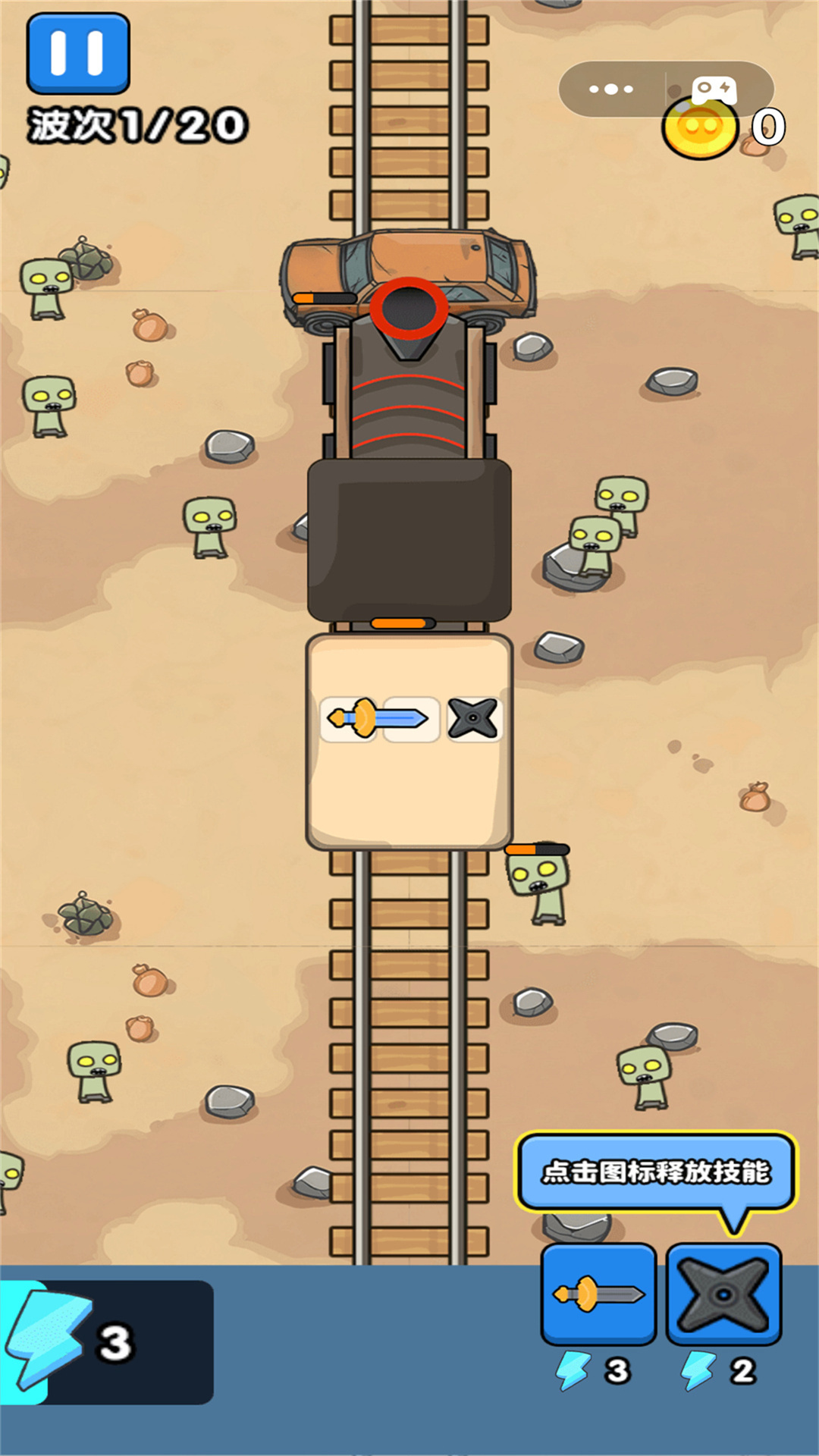Release the shuriken skill costing 2 energy
The image size is (819, 1456).
coord(723,1294)
